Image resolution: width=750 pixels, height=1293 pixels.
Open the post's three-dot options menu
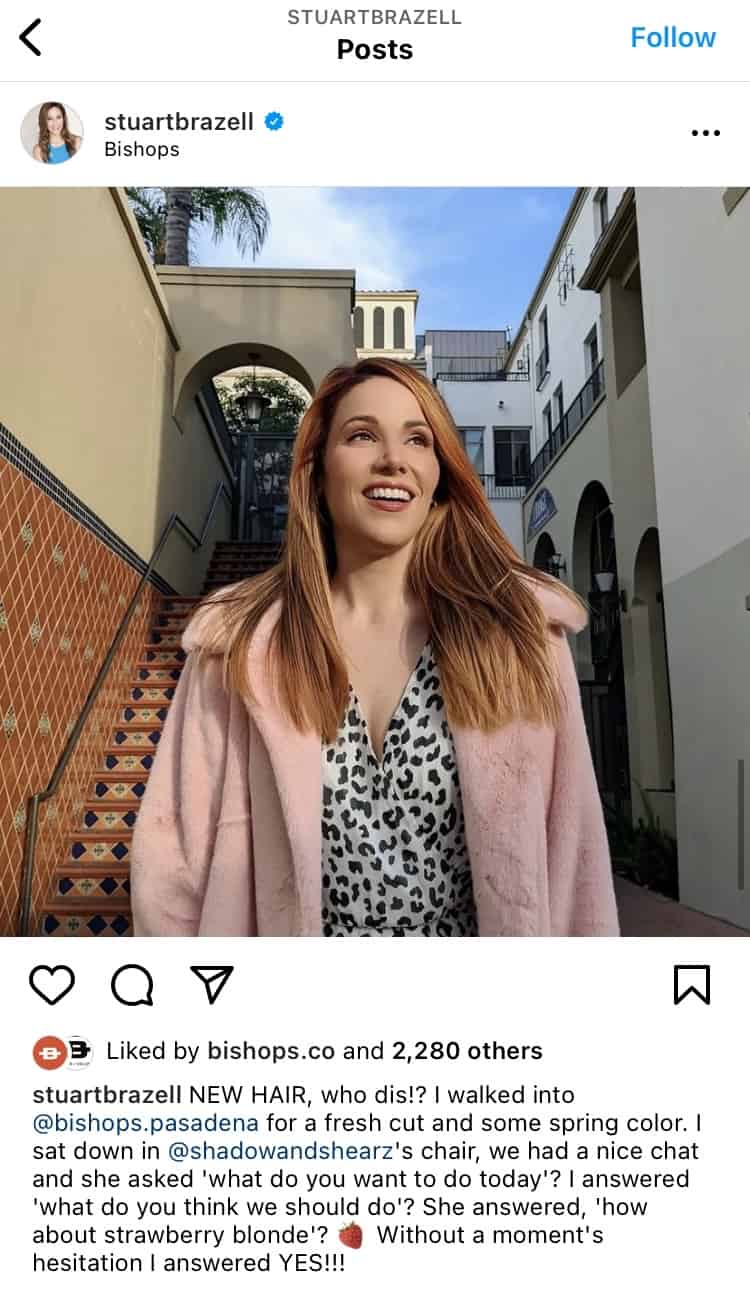click(705, 133)
